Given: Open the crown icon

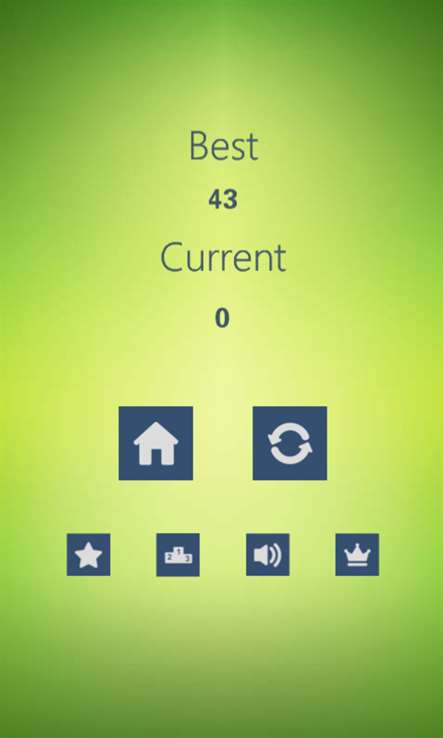Looking at the screenshot, I should [x=357, y=554].
